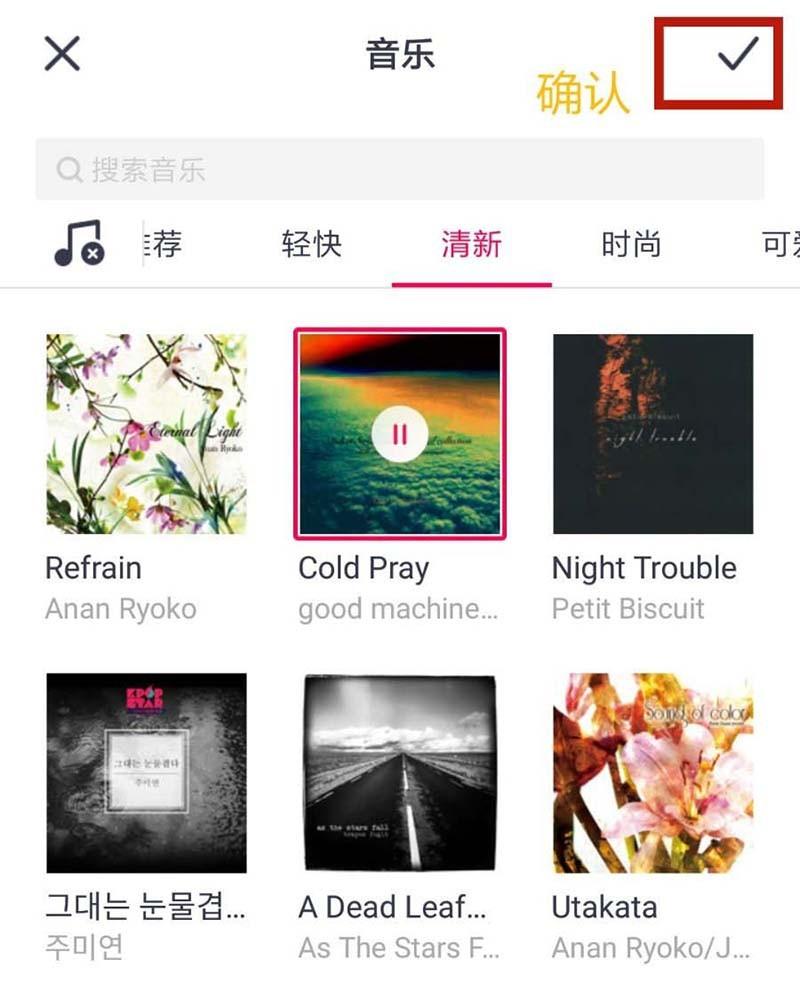Screen dimensions: 800x999
Task: Click the search magnifier icon
Action: pyautogui.click(x=67, y=169)
